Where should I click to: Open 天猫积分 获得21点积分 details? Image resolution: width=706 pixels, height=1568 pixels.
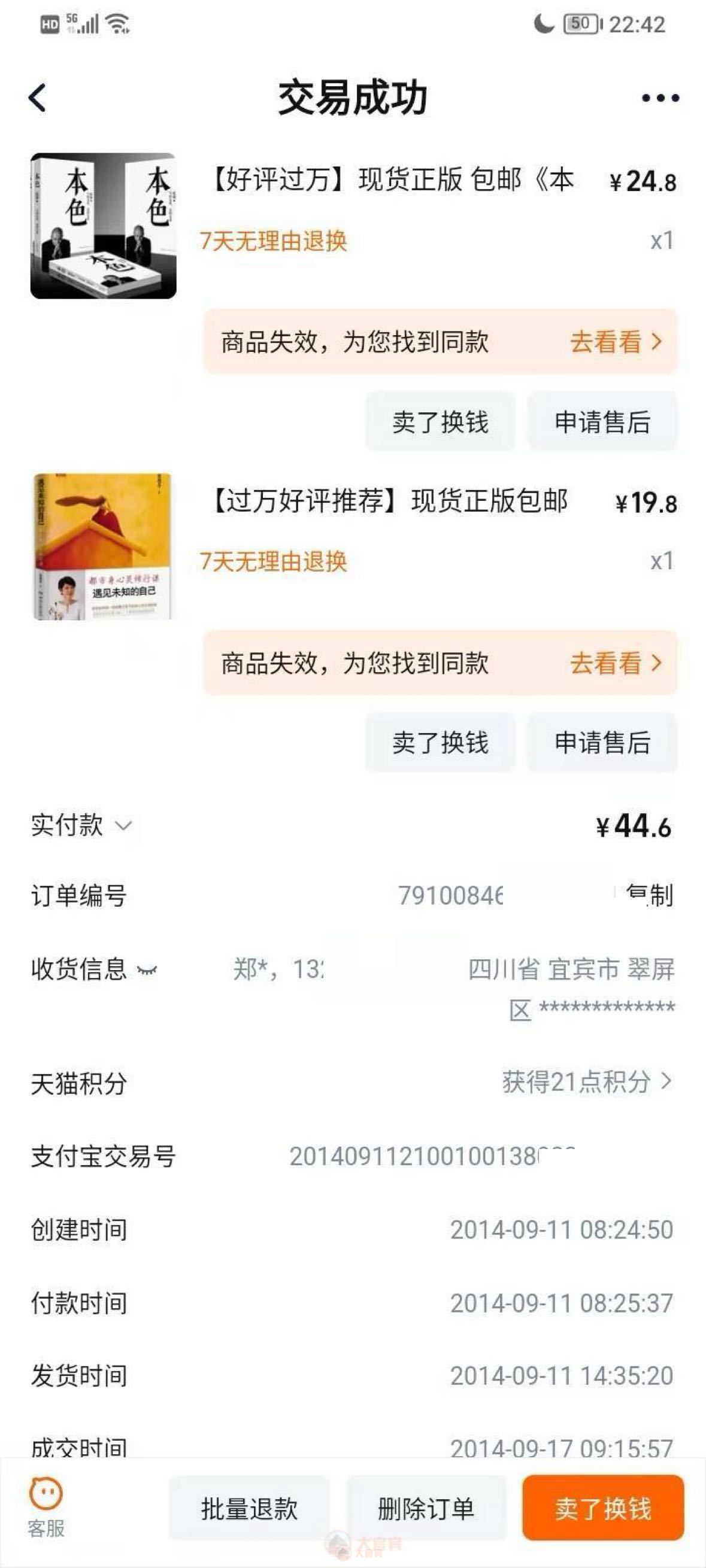pos(587,1081)
